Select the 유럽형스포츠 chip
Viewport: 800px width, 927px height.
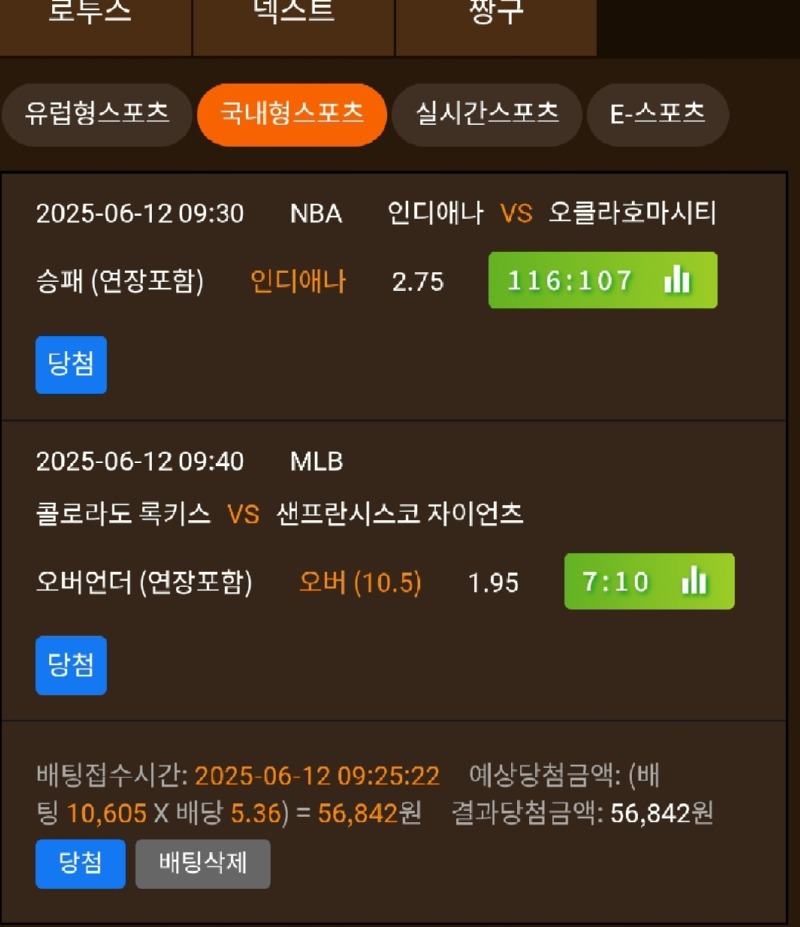click(97, 114)
